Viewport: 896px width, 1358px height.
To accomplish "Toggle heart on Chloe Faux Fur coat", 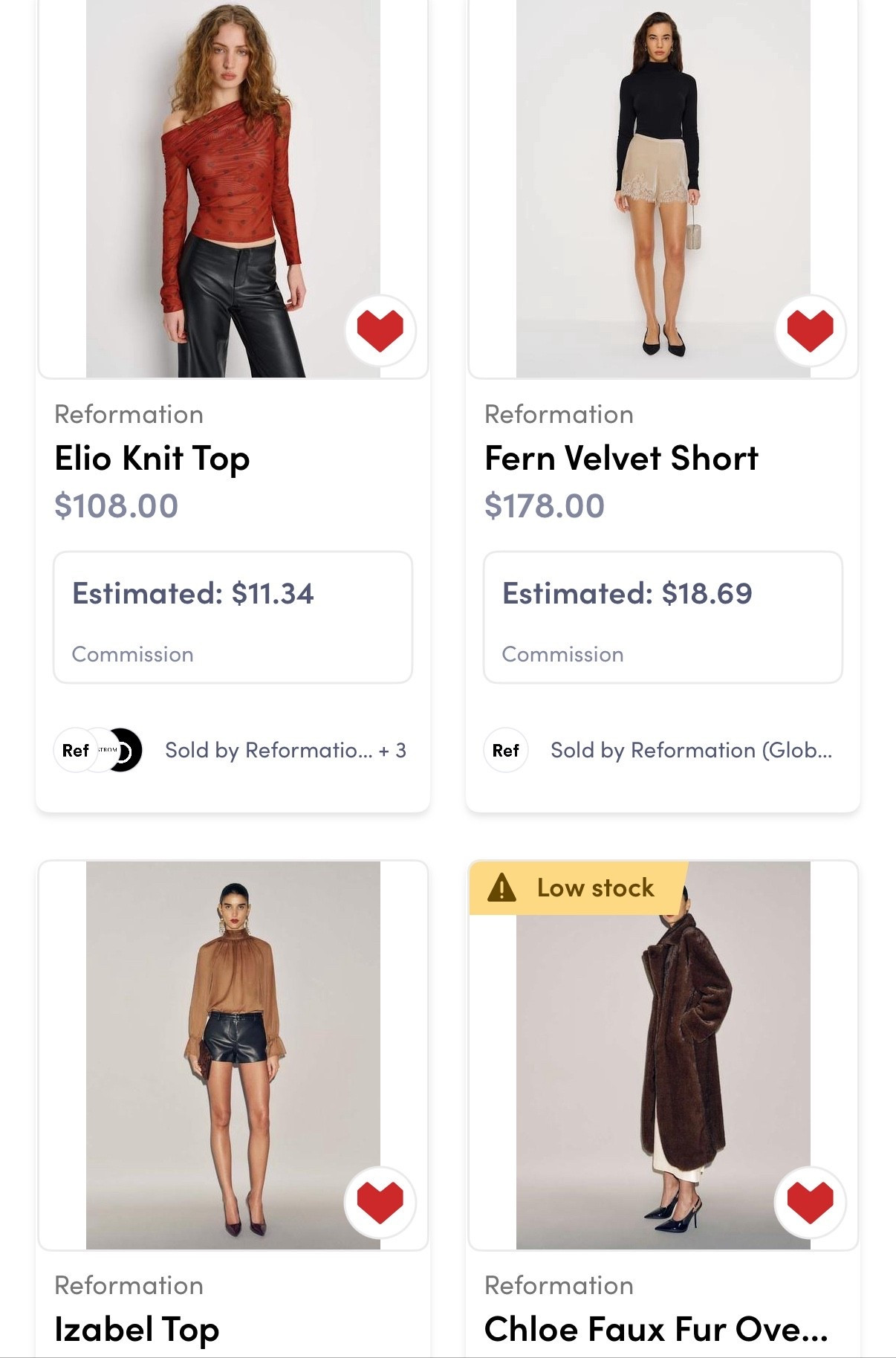I will (810, 1202).
